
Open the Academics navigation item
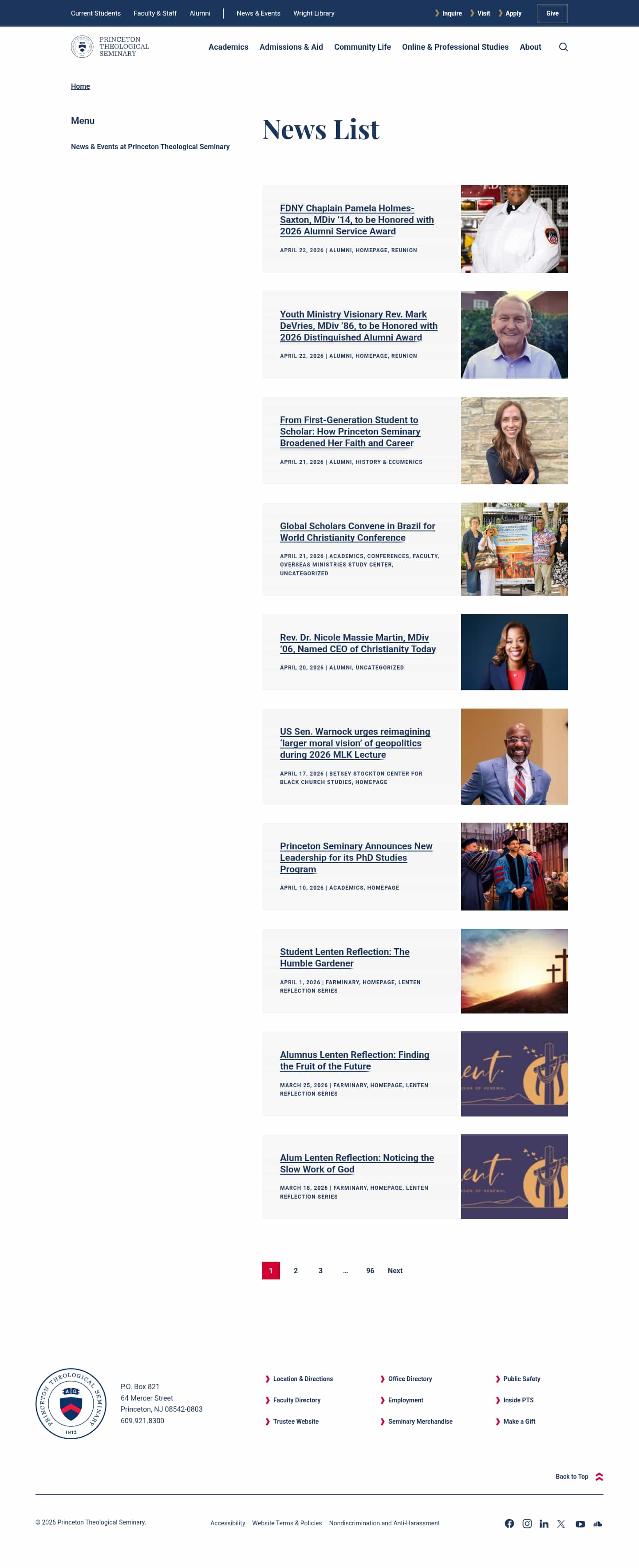click(228, 47)
